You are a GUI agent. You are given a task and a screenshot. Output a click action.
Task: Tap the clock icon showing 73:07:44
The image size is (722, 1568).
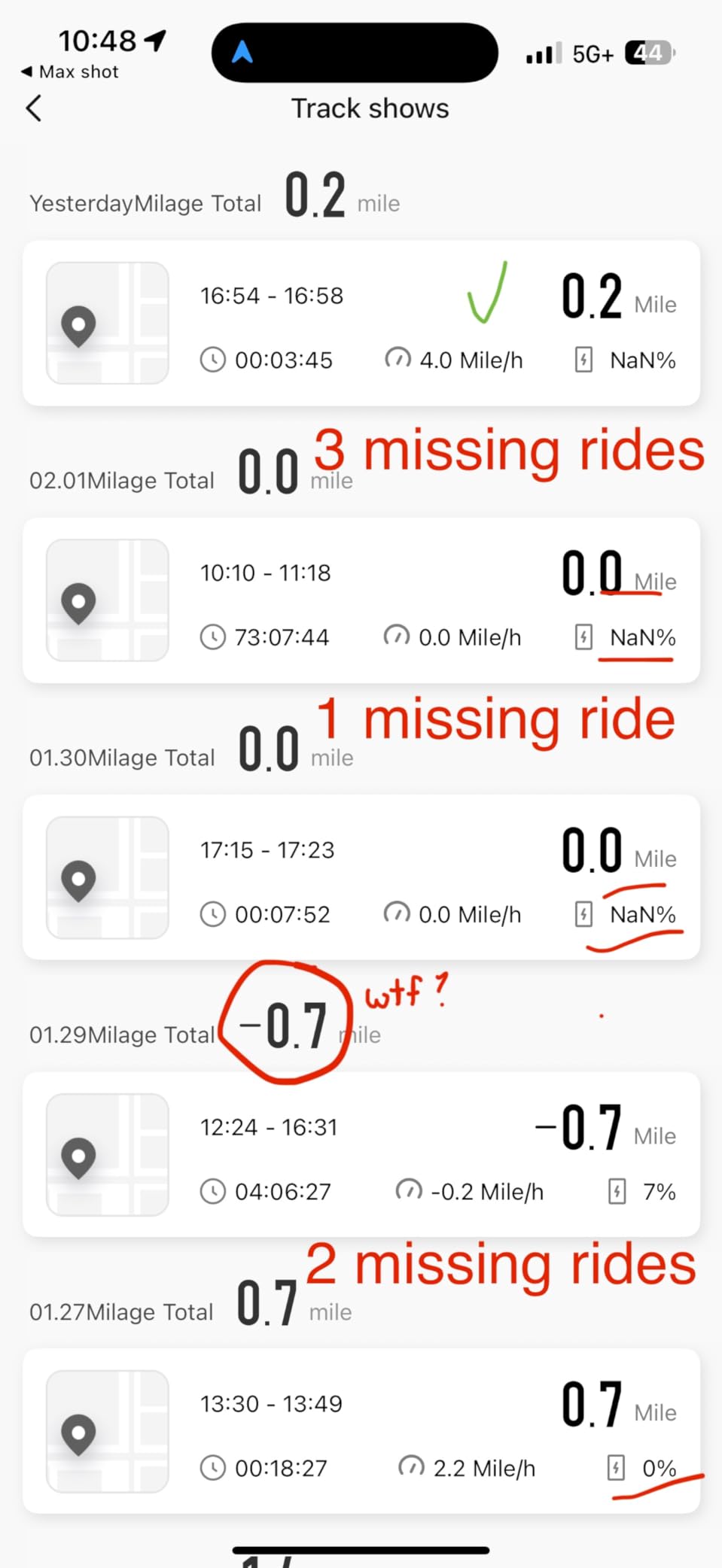[x=214, y=637]
